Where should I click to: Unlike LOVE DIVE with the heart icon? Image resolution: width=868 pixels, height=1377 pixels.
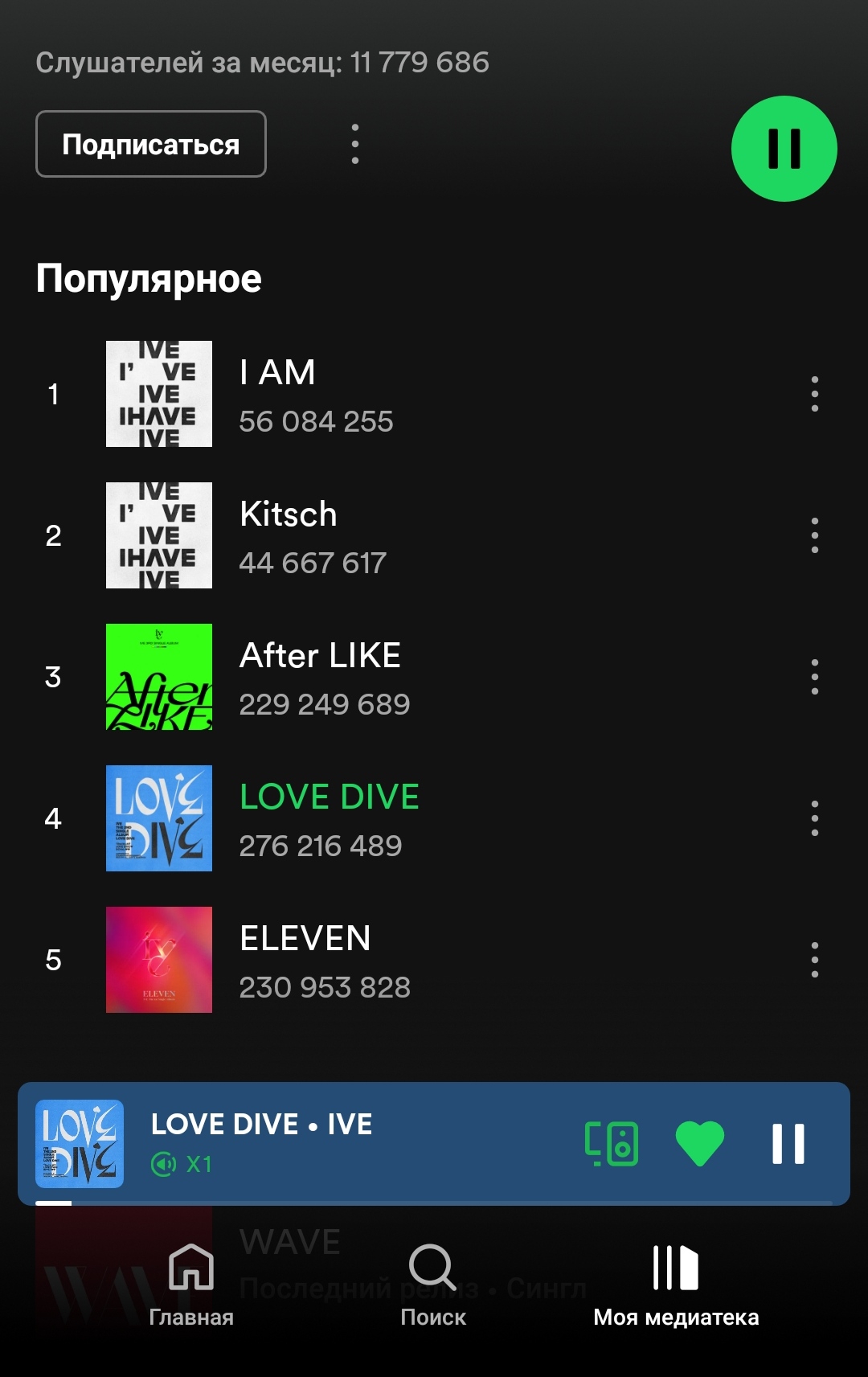click(700, 1143)
